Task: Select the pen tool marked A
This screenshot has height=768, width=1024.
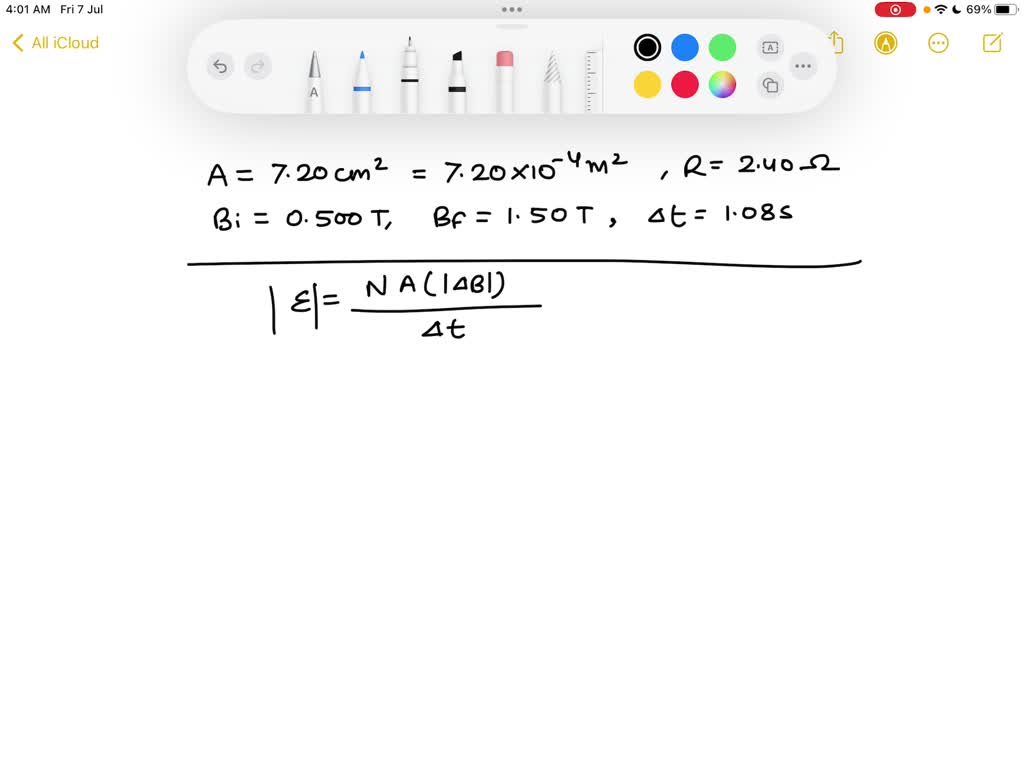Action: [x=314, y=80]
